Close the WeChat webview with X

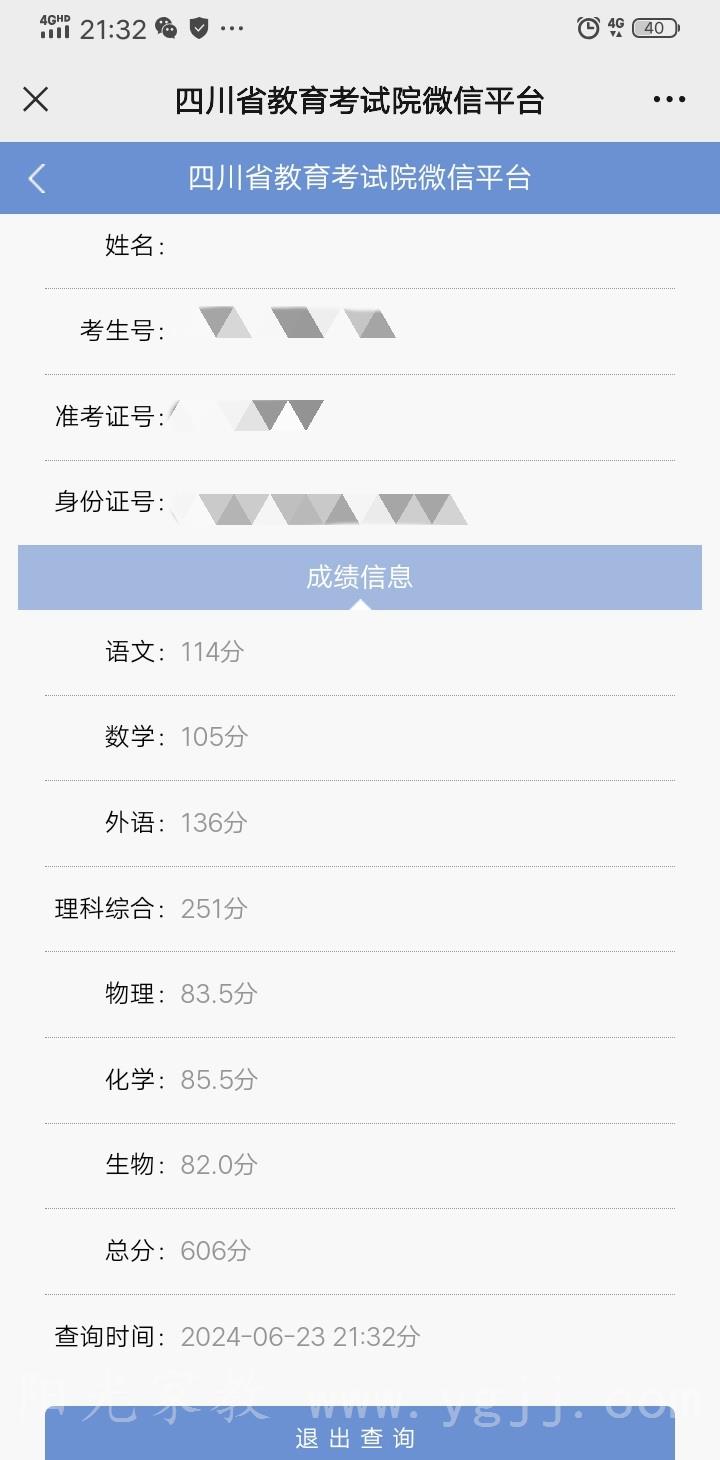[x=36, y=99]
